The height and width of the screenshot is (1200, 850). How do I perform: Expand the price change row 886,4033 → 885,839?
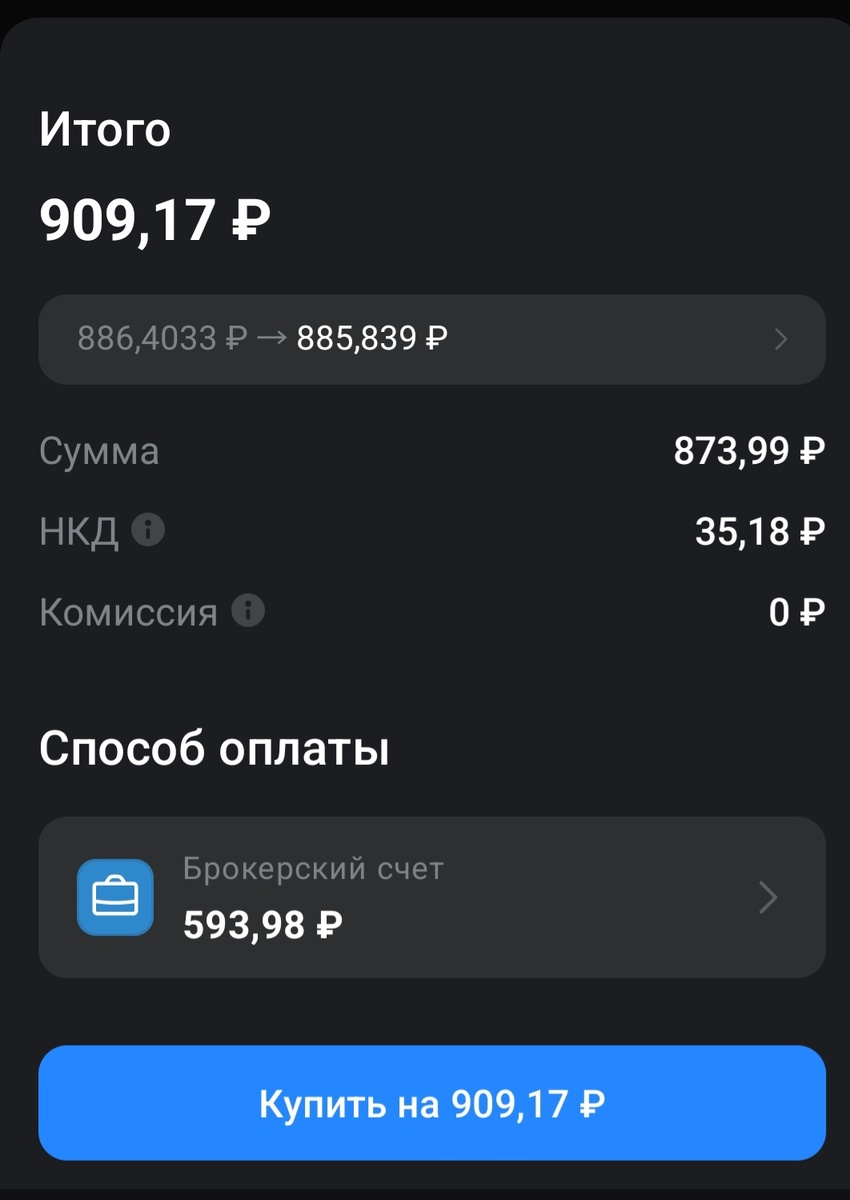[432, 339]
